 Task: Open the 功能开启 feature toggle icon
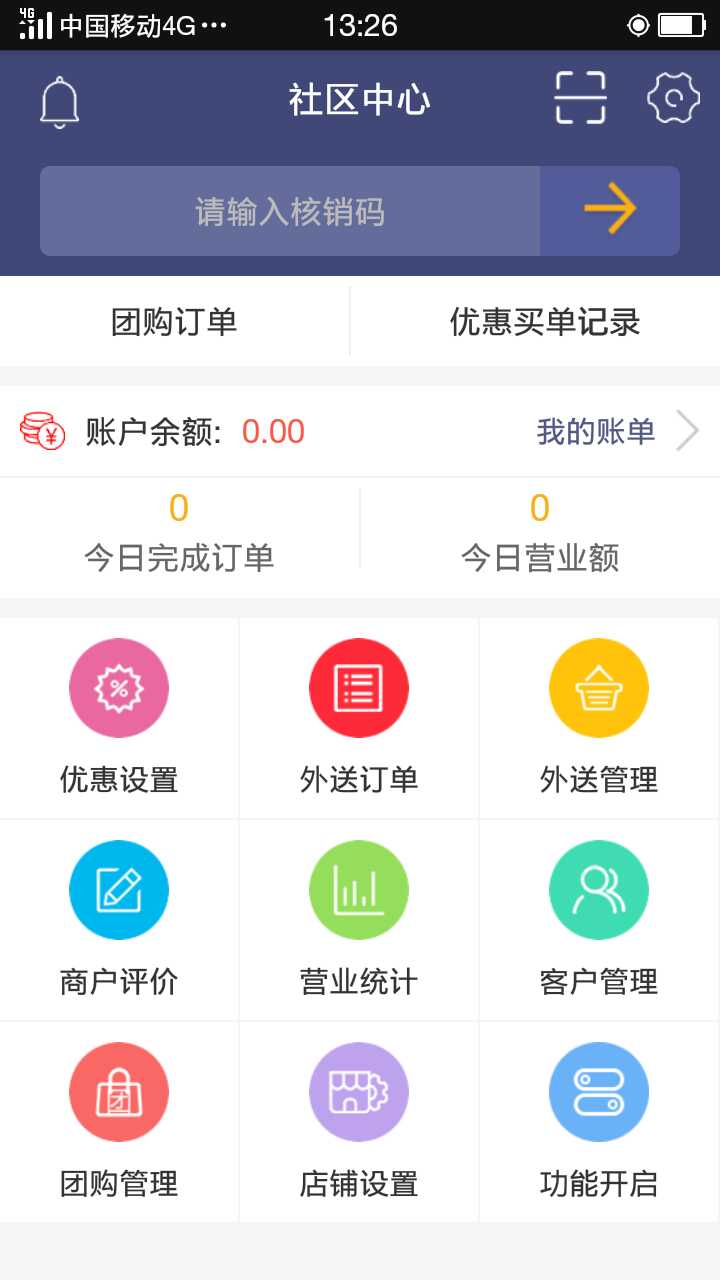click(598, 1091)
